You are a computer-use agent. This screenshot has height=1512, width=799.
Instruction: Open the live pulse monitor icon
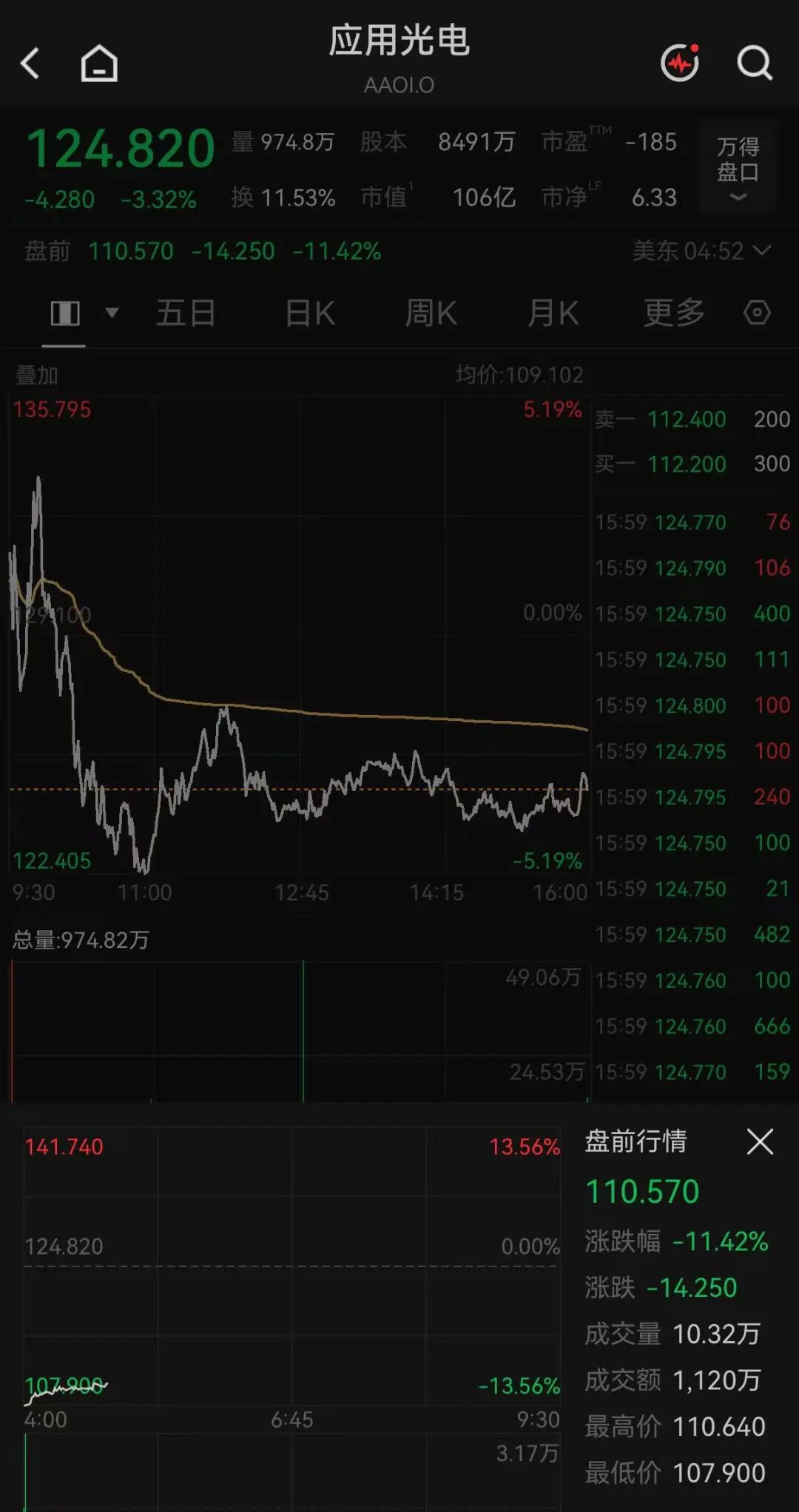pos(680,62)
